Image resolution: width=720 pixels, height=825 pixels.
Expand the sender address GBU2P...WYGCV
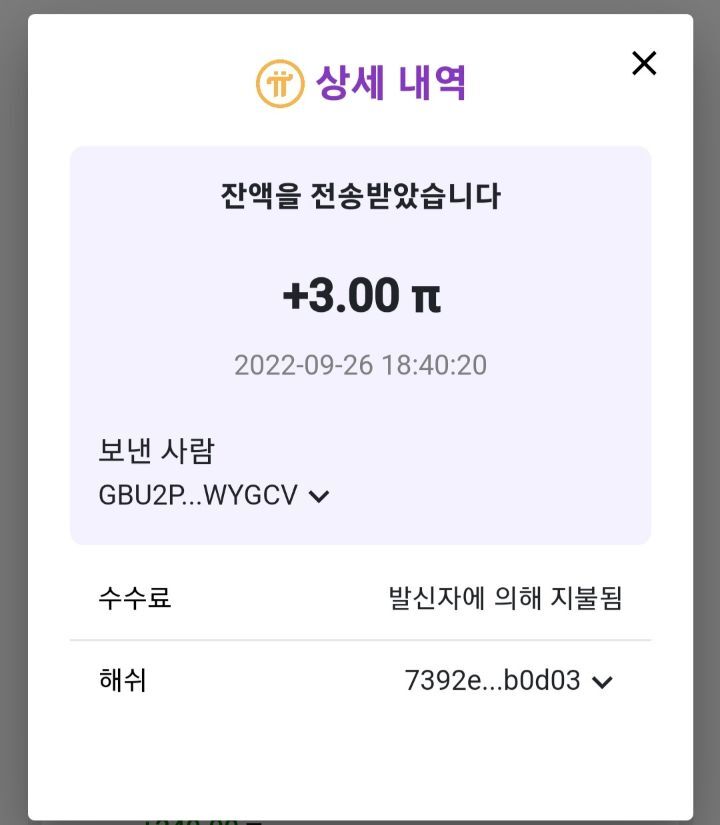(x=319, y=496)
